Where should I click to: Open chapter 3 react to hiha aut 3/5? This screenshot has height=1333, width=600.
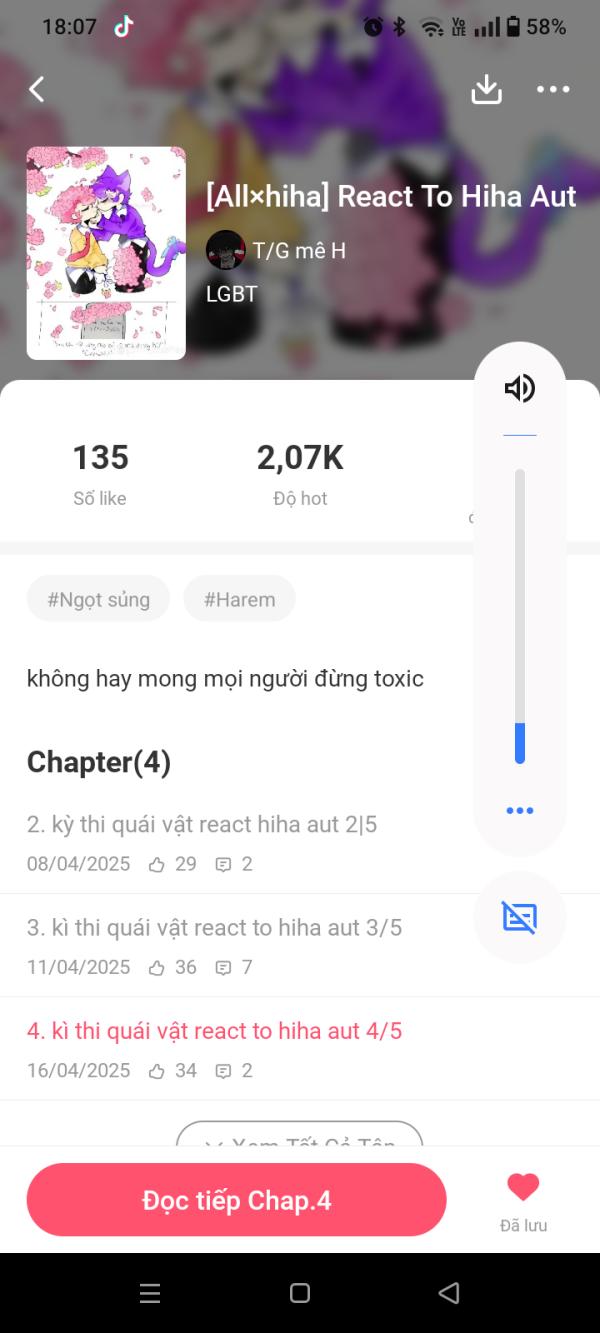tap(214, 928)
